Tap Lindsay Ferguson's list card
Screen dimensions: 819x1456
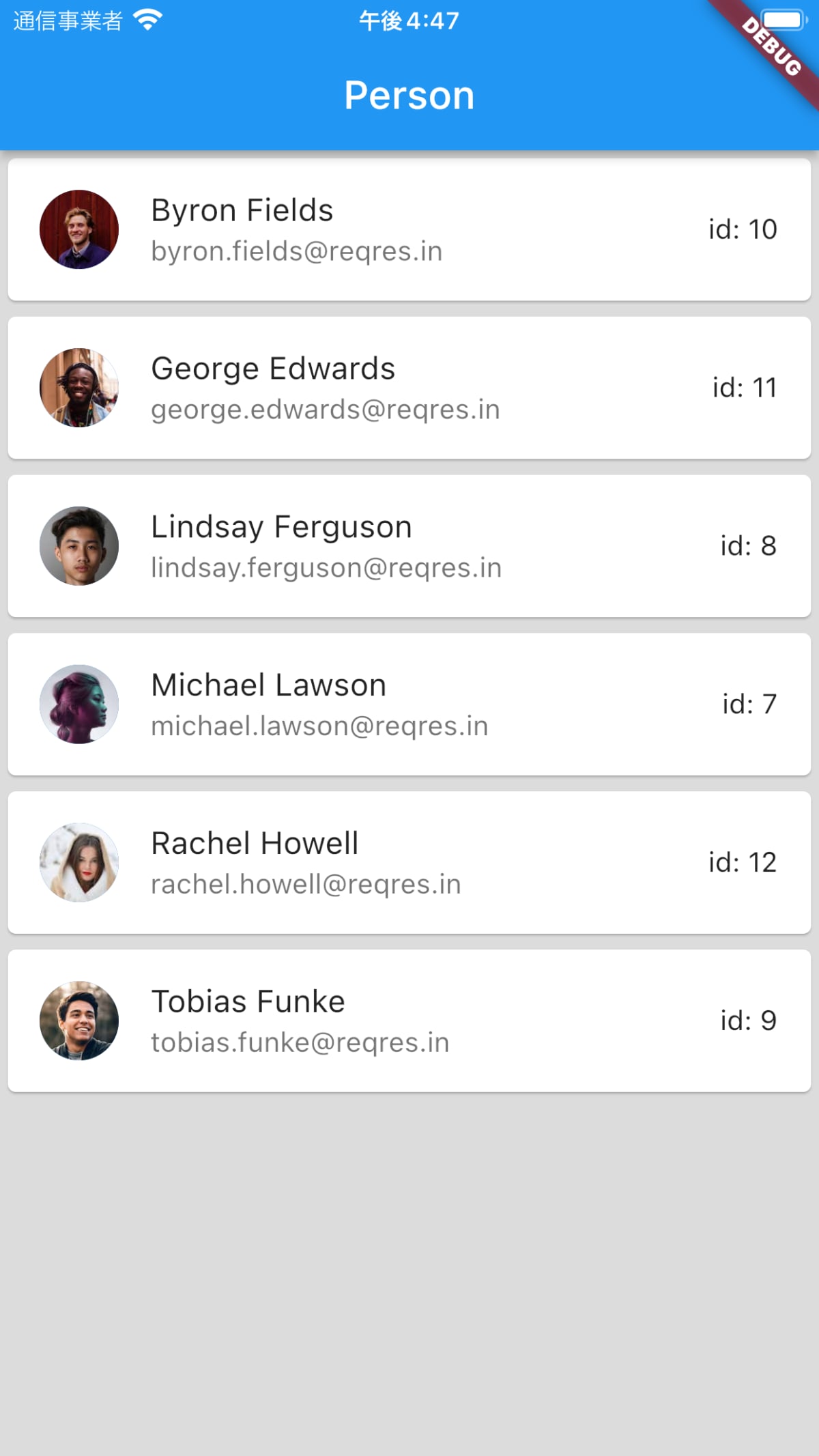tap(409, 547)
